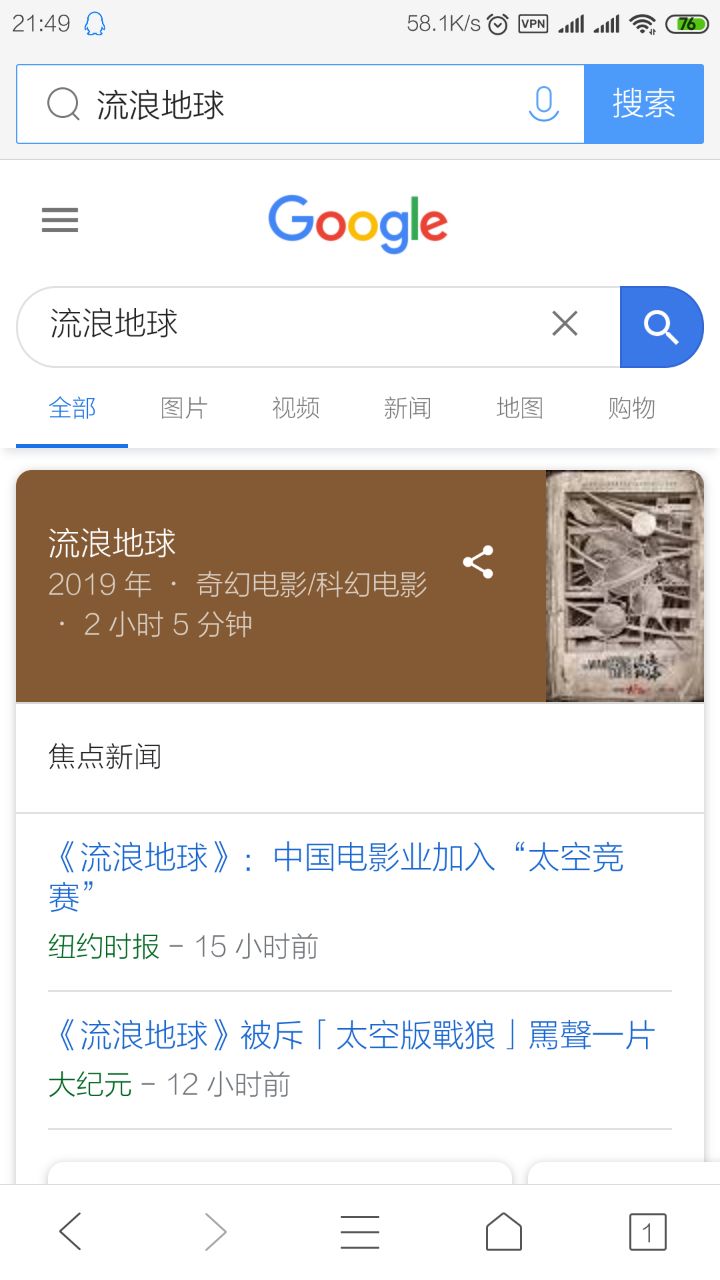Viewport: 720px width, 1280px height.
Task: Switch to the 地图 tab
Action: click(520, 408)
